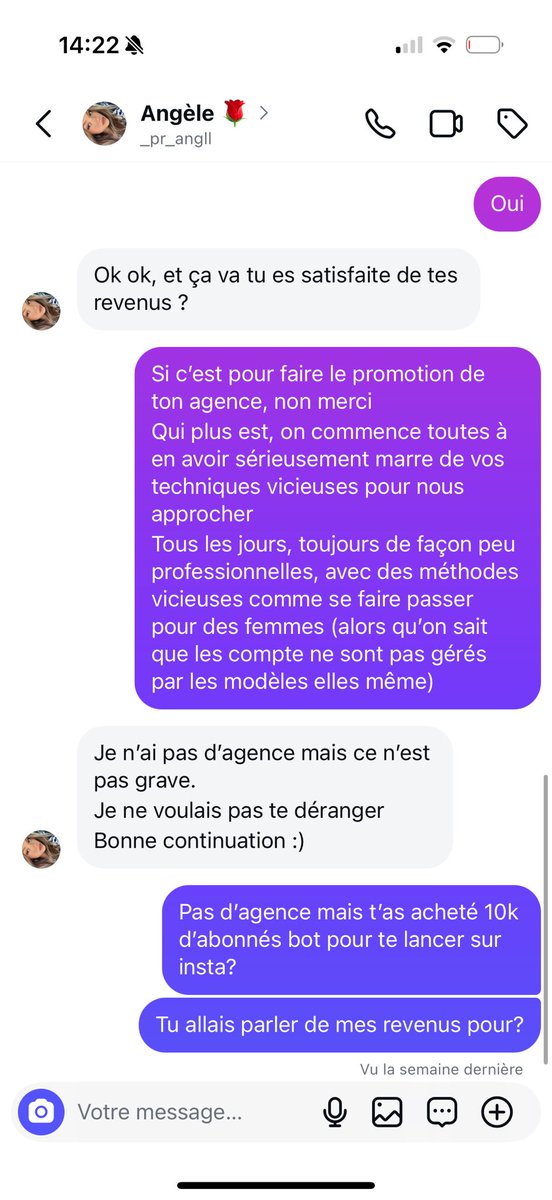Viewport: 552px width, 1200px height.
Task: Record a voice message with the microphone
Action: [335, 1112]
